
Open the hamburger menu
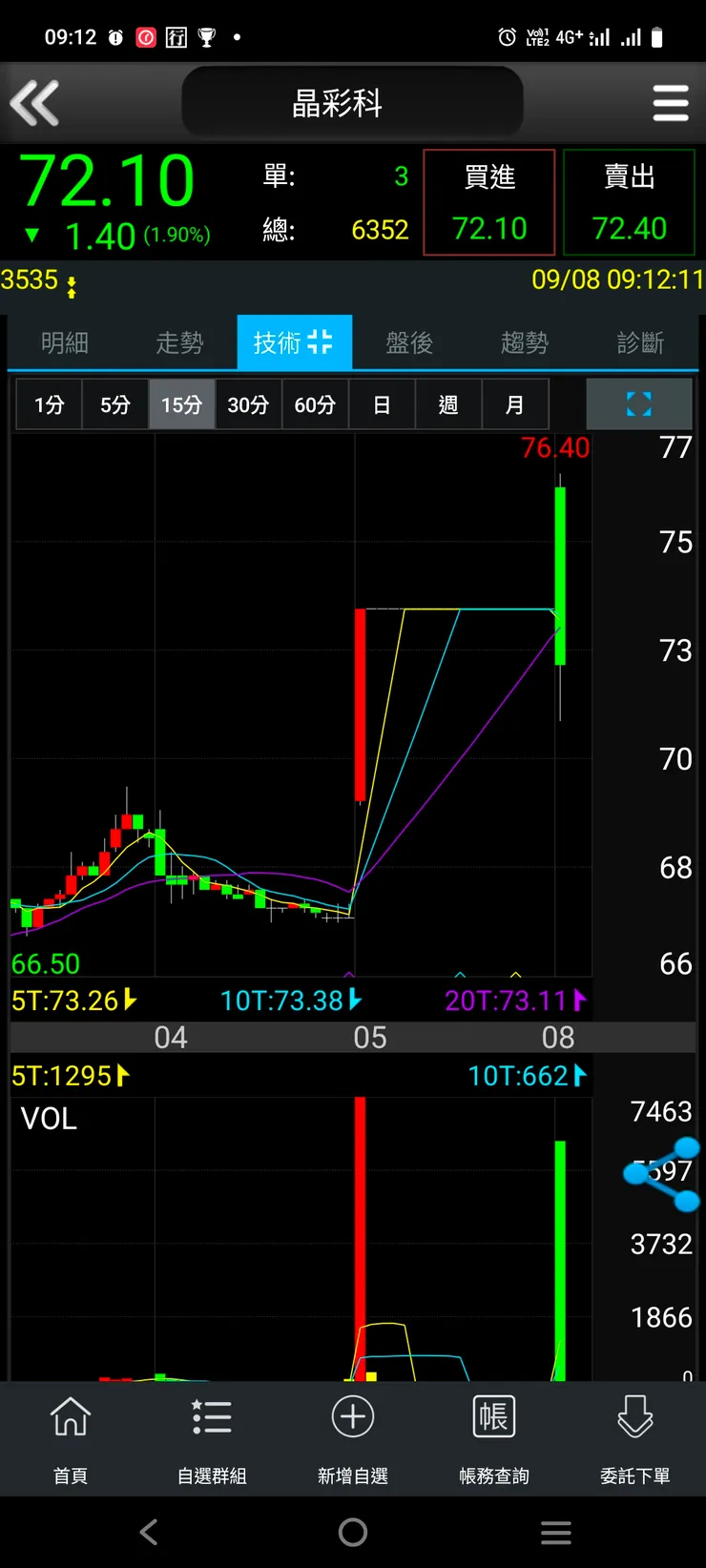coord(670,103)
